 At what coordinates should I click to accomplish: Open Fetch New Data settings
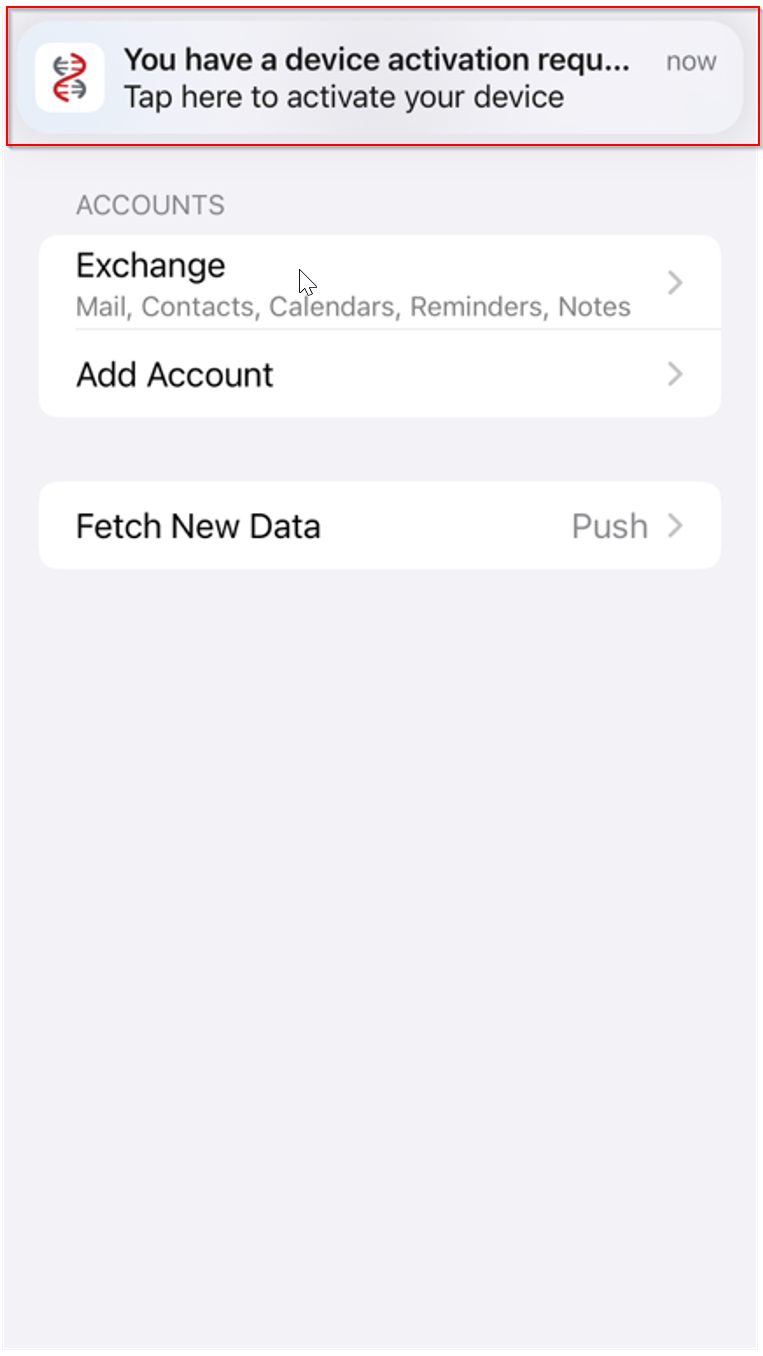pyautogui.click(x=378, y=526)
